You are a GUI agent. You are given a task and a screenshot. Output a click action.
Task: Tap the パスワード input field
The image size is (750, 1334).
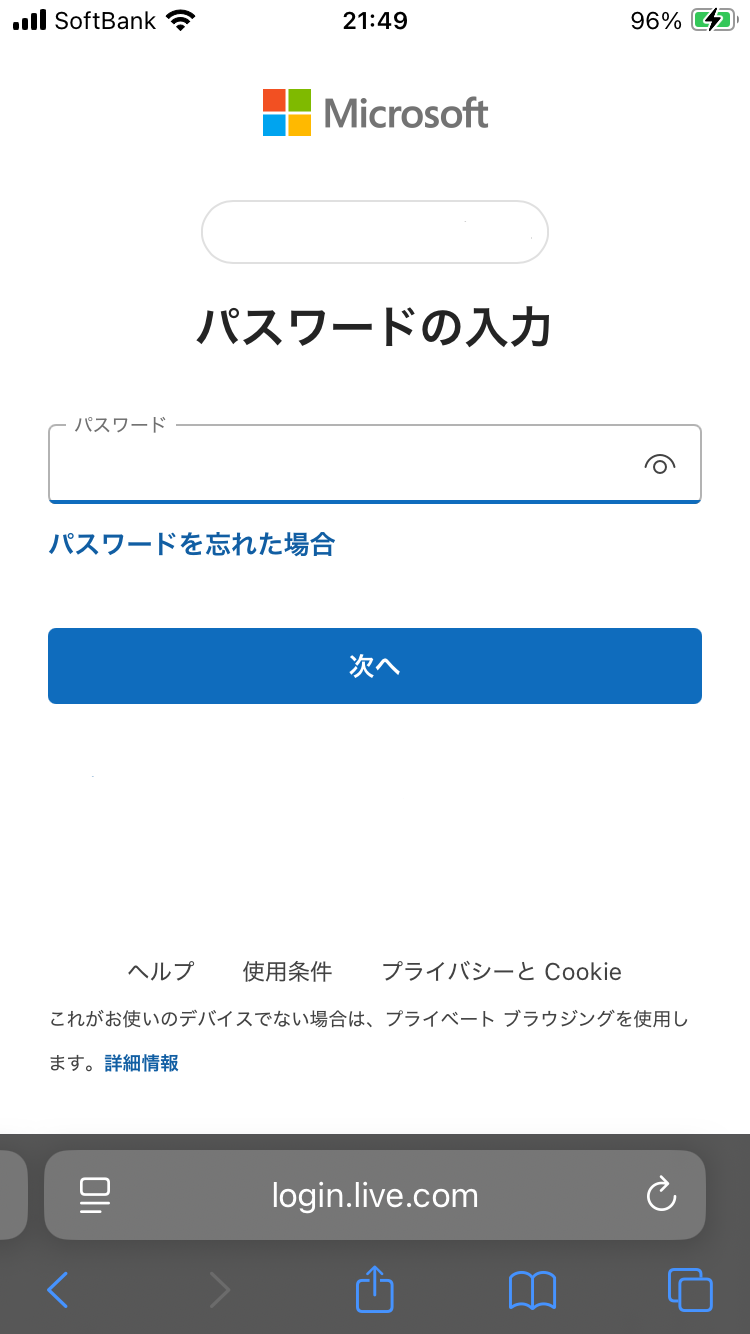374,464
